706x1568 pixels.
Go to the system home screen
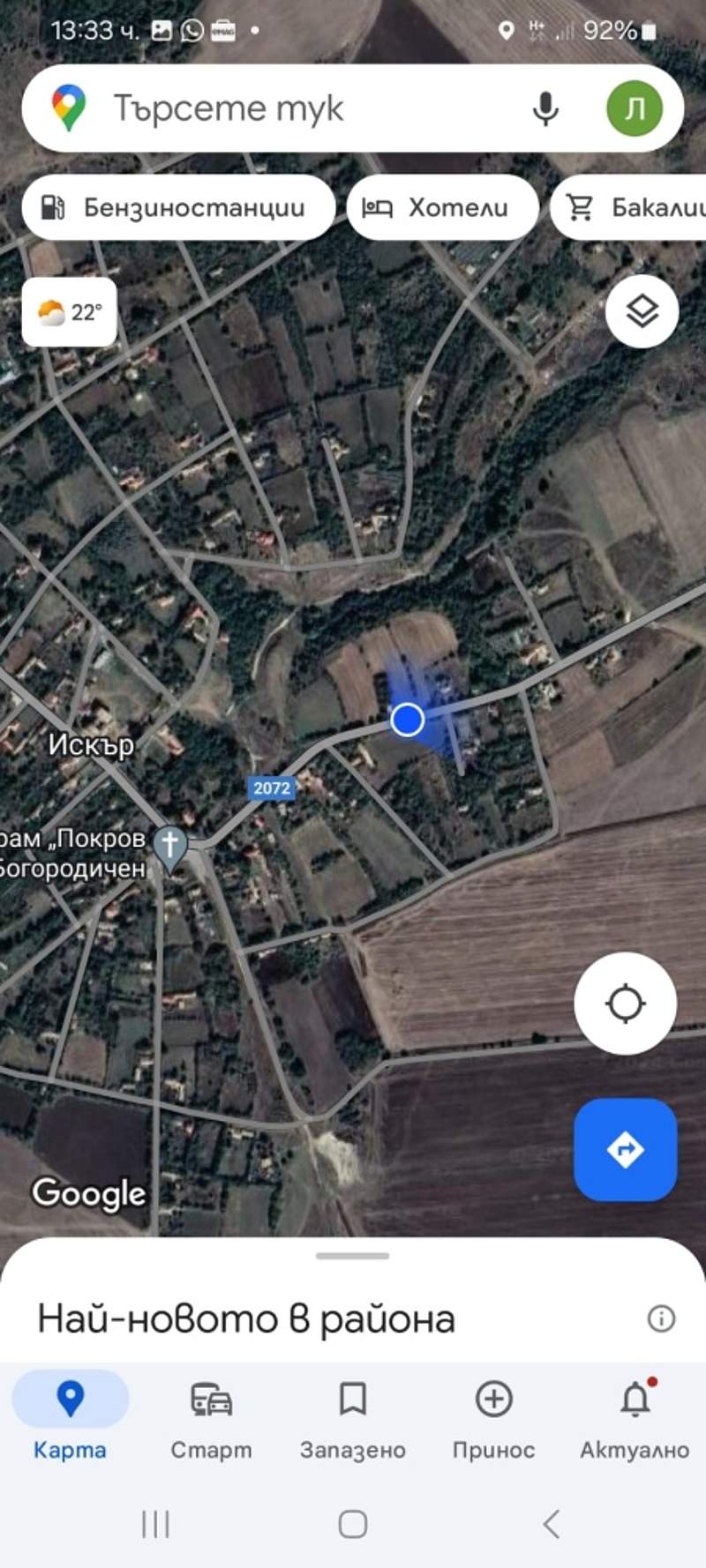coord(352,1523)
